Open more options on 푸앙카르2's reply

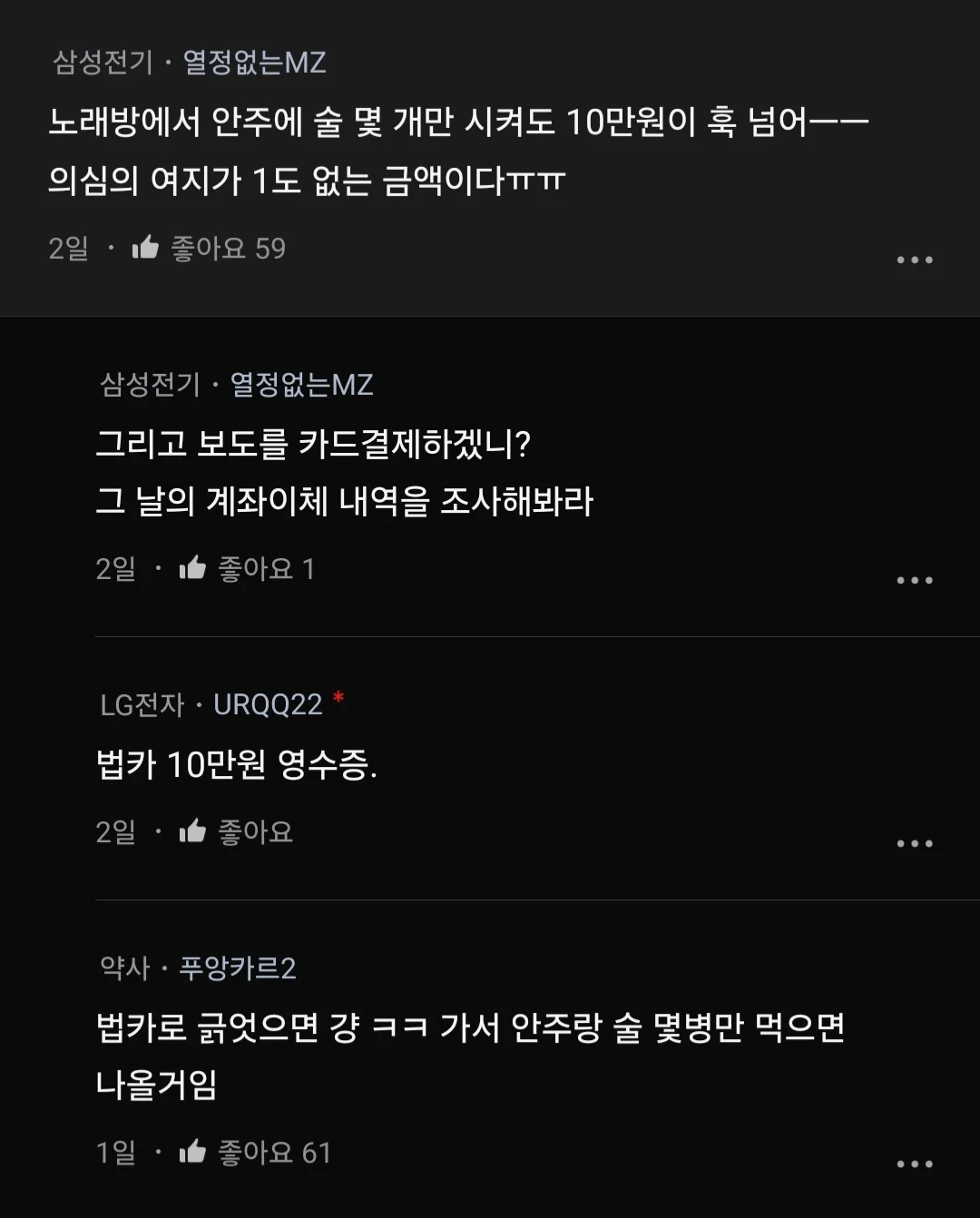point(914,1164)
